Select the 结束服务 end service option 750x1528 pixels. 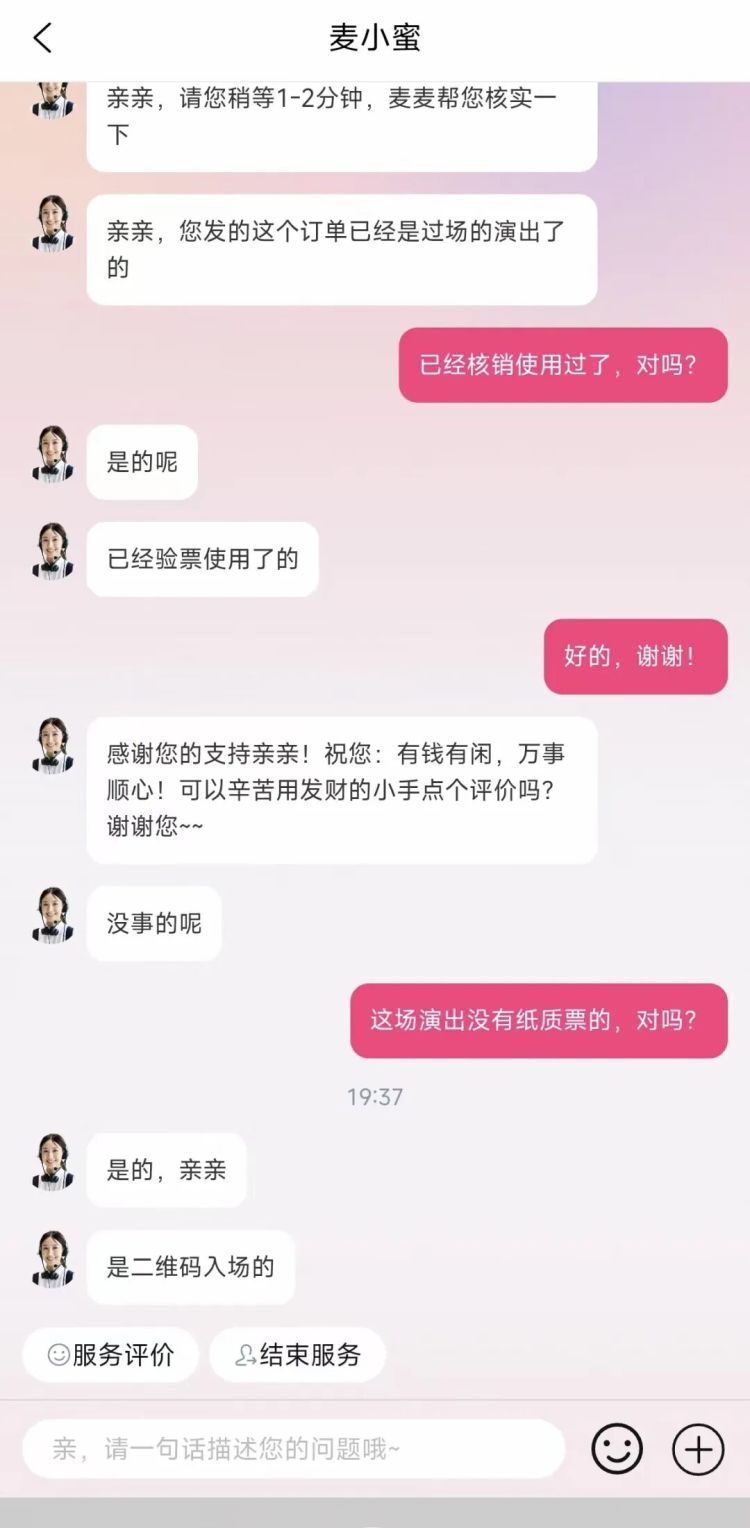pos(297,1355)
